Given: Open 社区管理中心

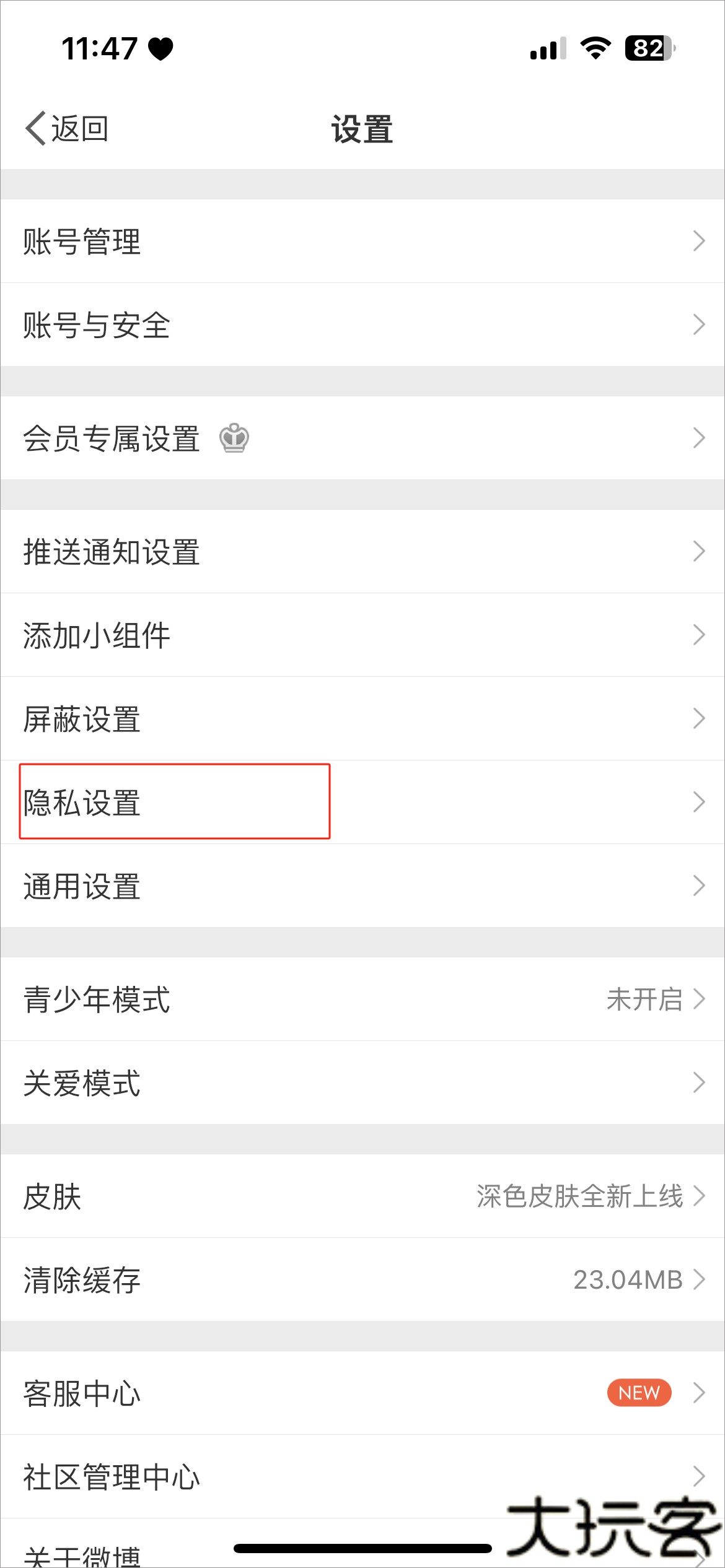Looking at the screenshot, I should 362,1476.
